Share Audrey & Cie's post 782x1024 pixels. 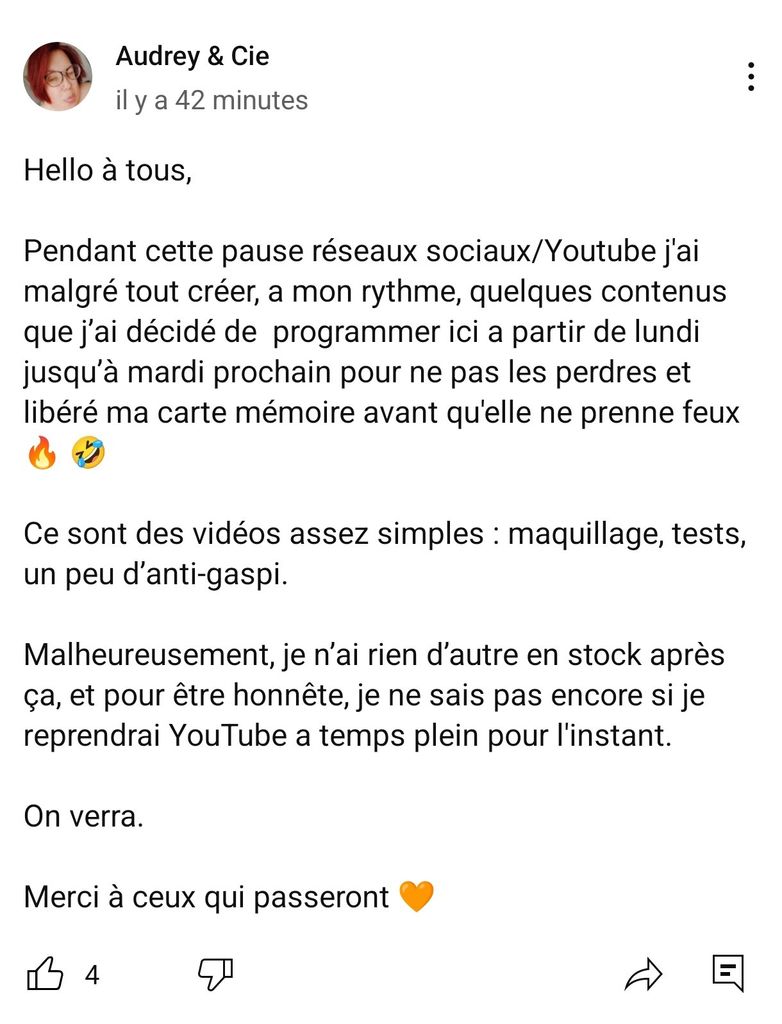[643, 973]
